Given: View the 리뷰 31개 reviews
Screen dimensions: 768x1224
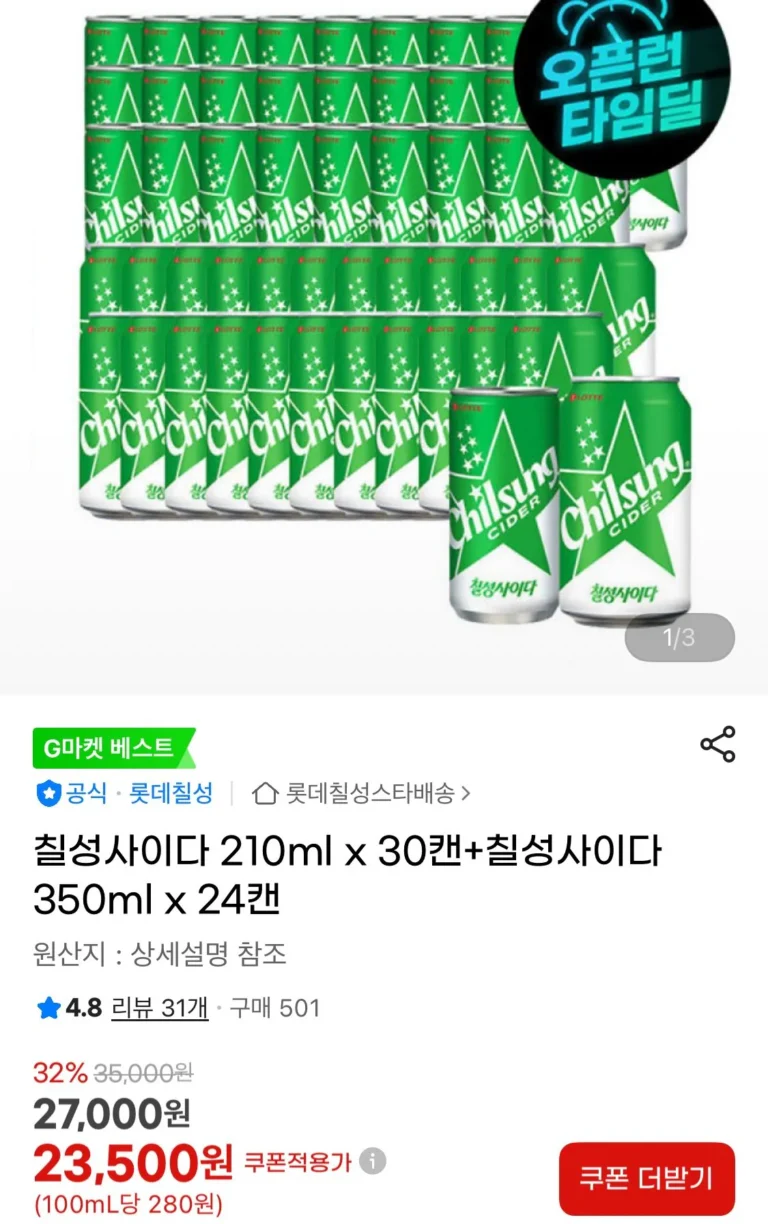Looking at the screenshot, I should pos(160,1008).
